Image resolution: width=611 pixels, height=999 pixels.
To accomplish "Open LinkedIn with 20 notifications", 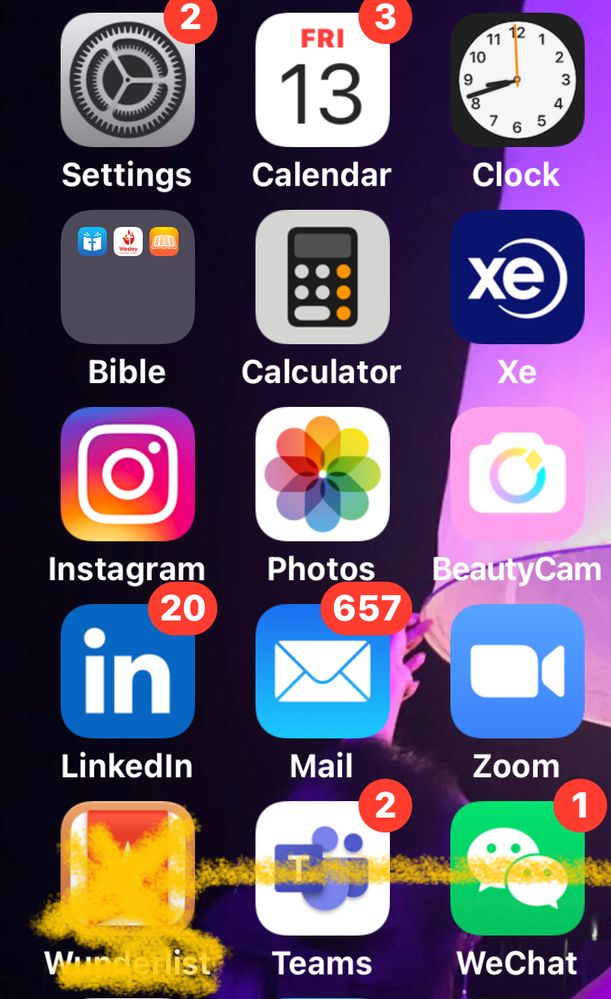I will tap(127, 671).
